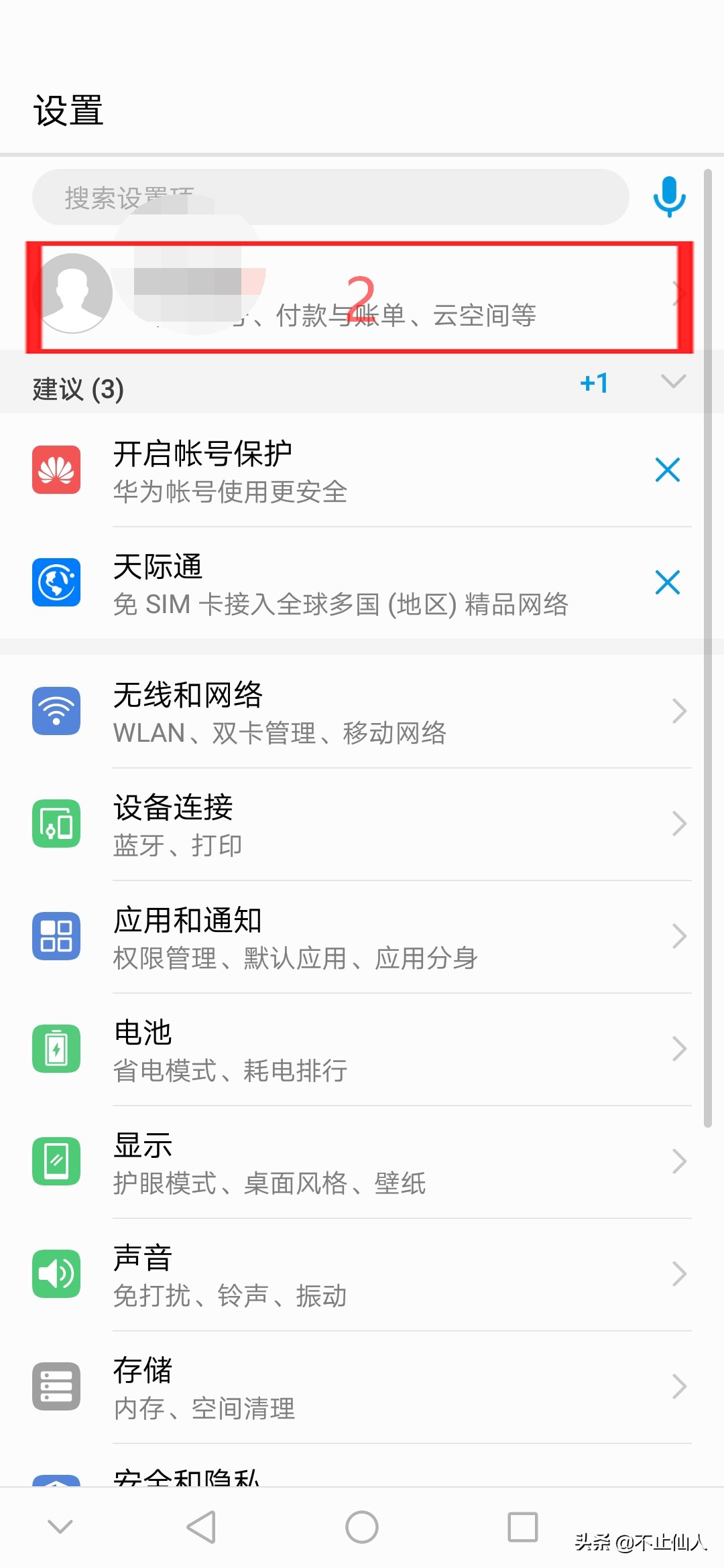Screen dimensions: 724x1568
Task: Dismiss the 开启帐号保护 suggestion
Action: pos(668,470)
